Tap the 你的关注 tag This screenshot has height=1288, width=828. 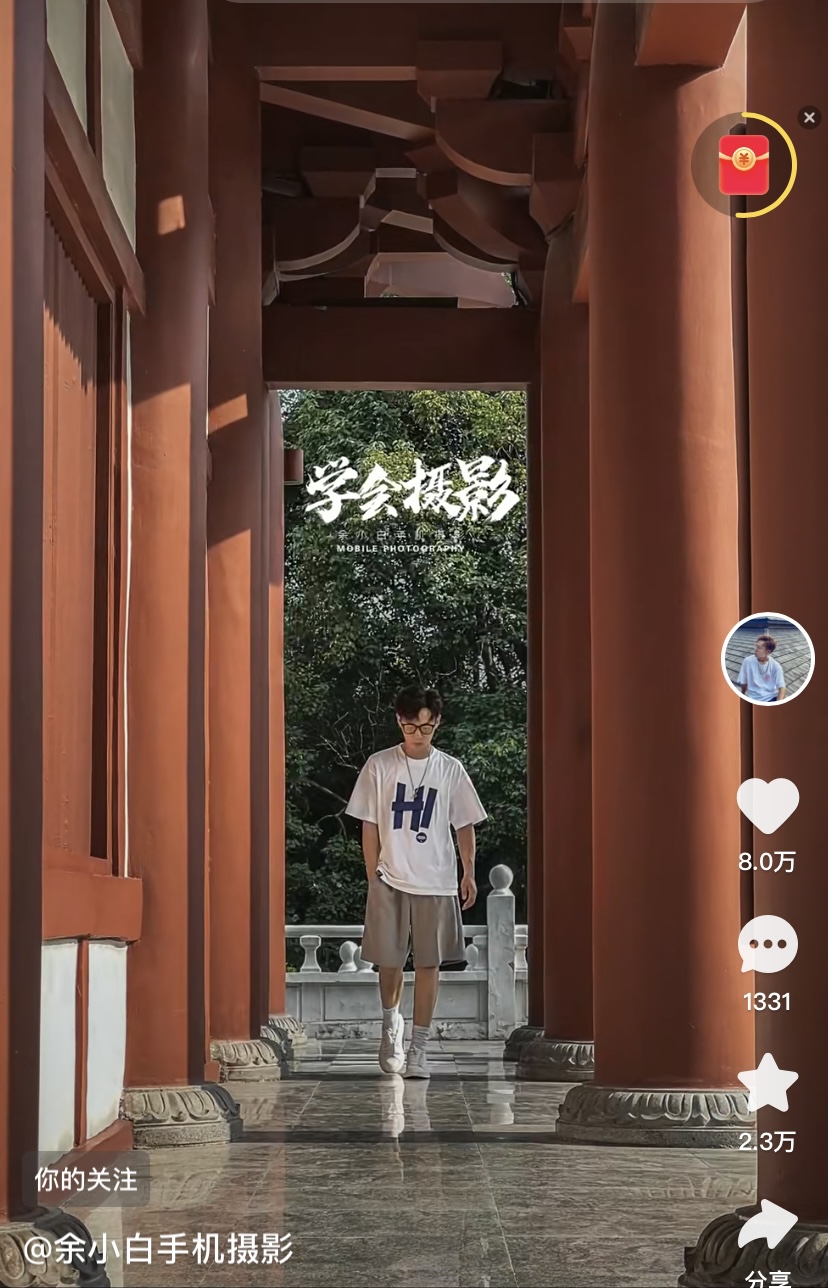[86, 1179]
